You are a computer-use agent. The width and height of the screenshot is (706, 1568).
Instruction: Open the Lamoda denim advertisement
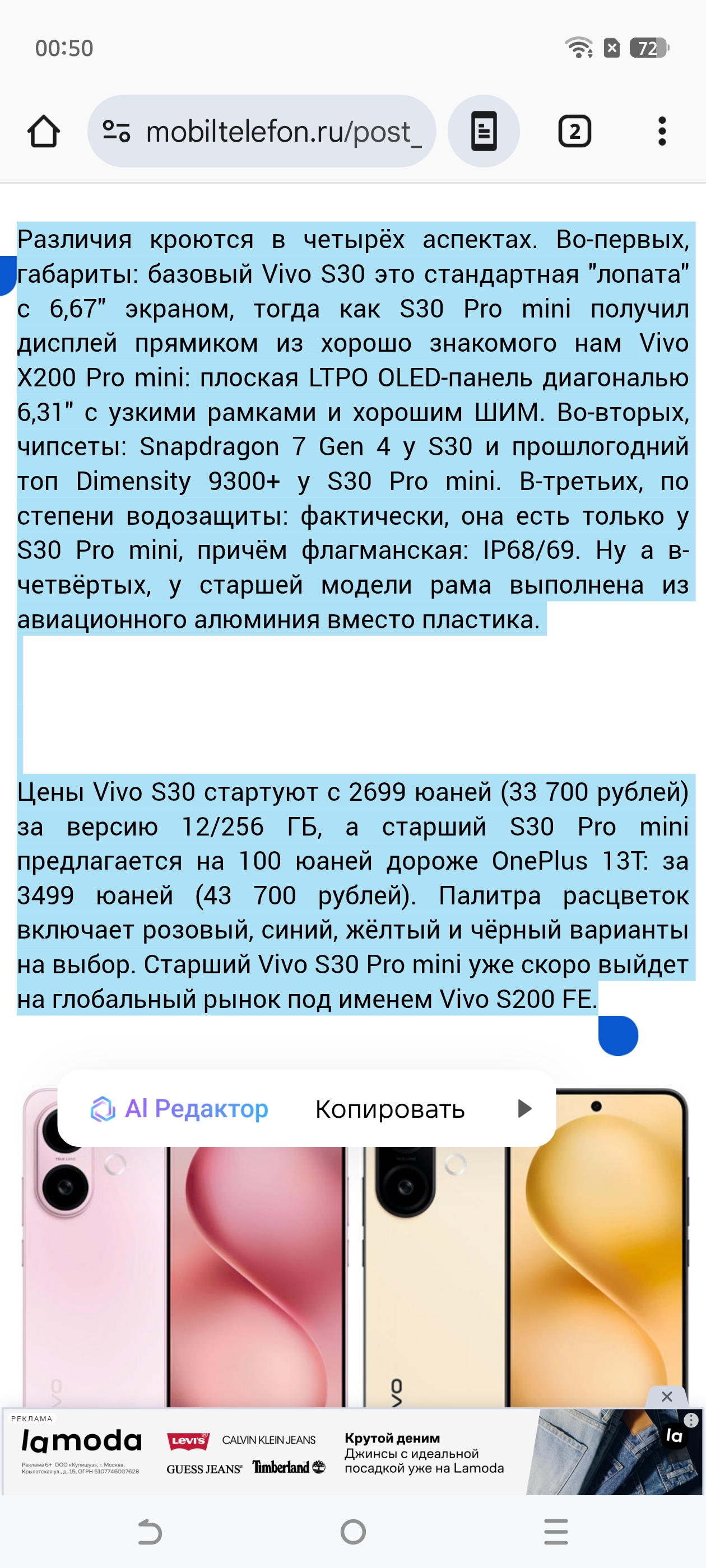click(352, 1452)
